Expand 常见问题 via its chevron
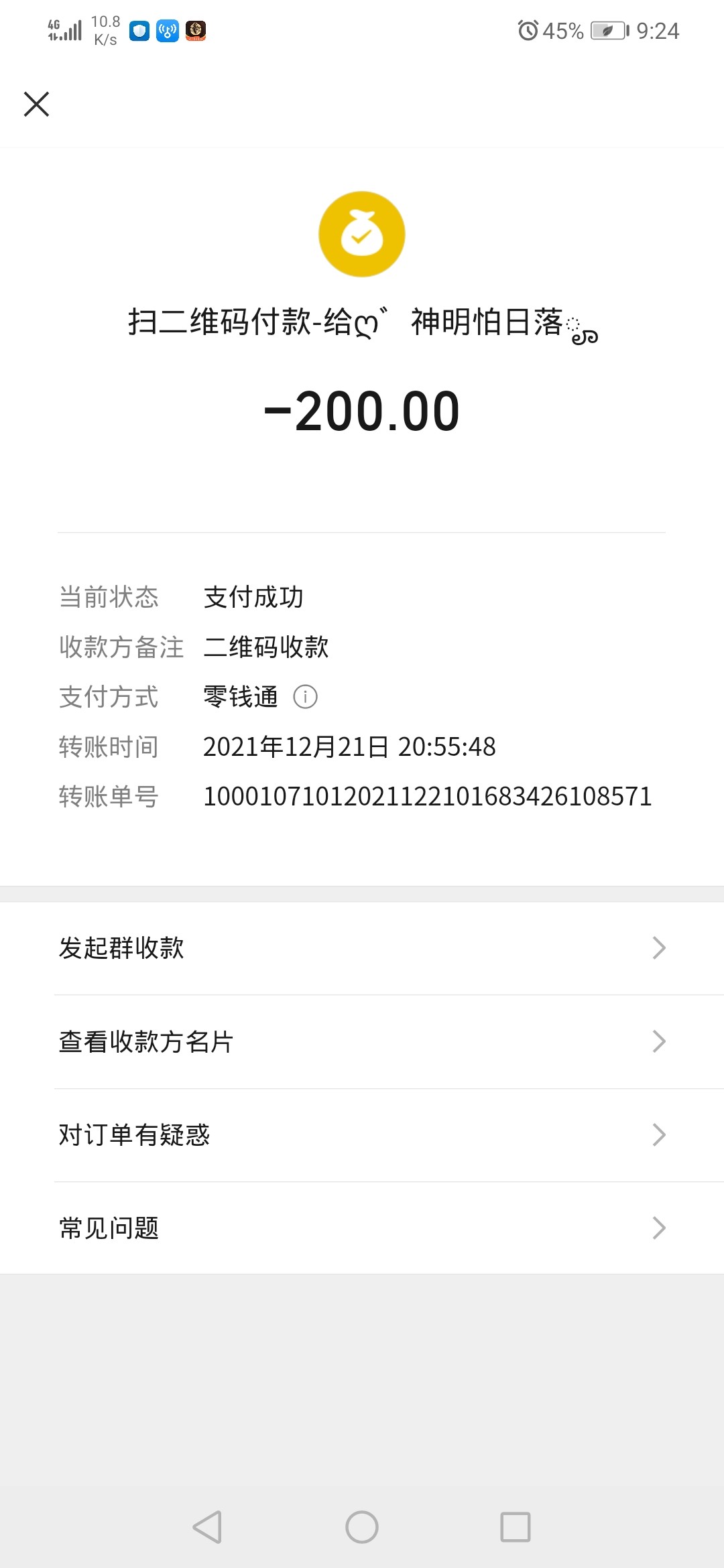The image size is (724, 1568). click(x=660, y=1228)
